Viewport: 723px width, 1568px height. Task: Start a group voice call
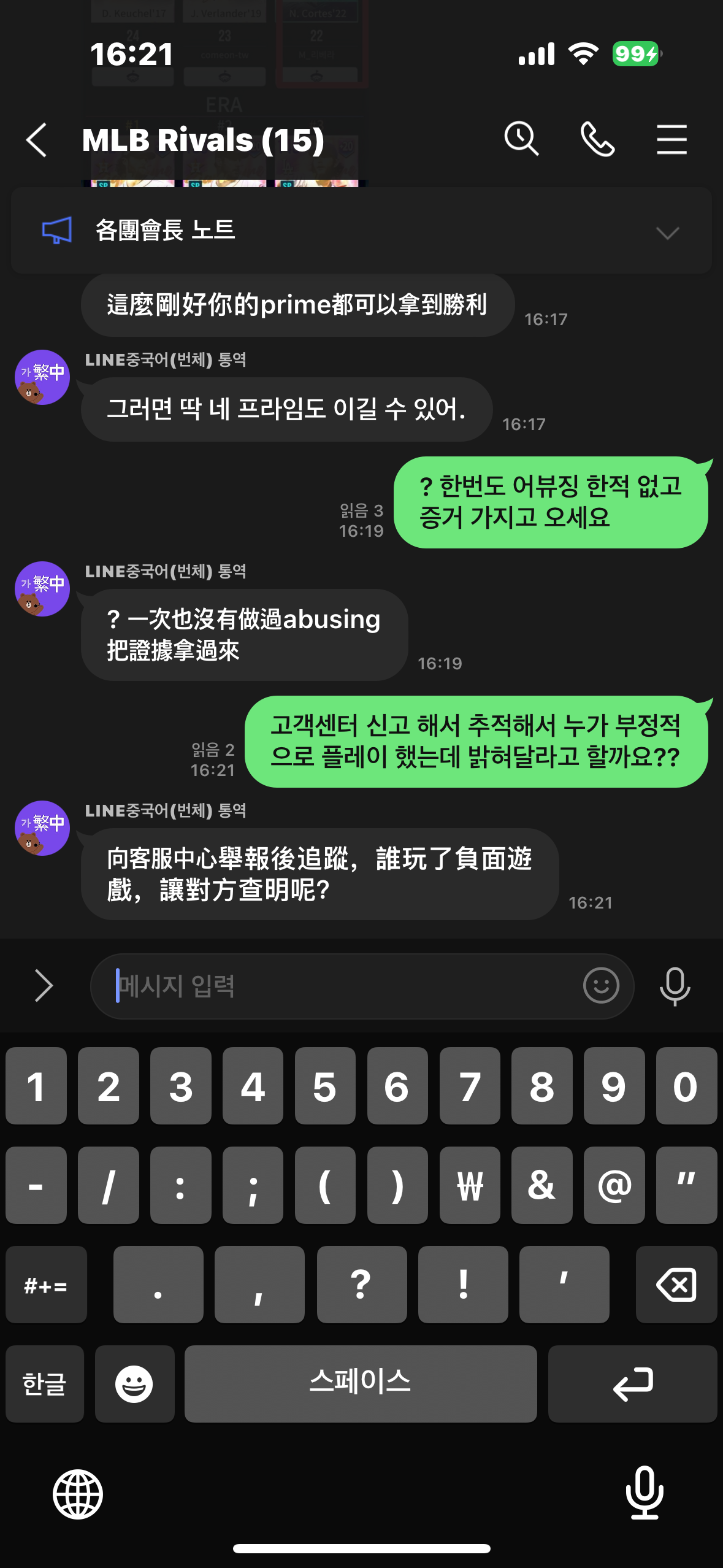597,139
